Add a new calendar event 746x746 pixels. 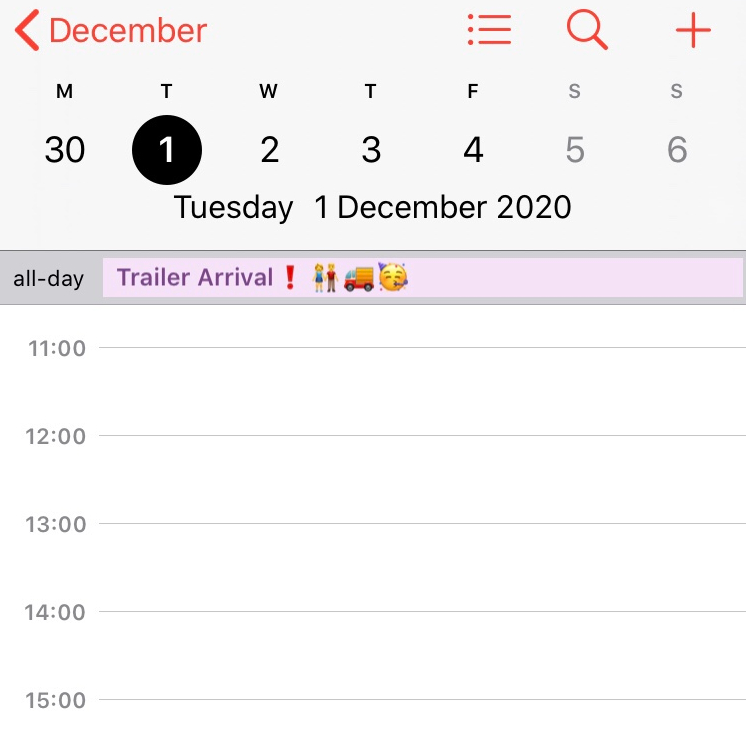(692, 30)
